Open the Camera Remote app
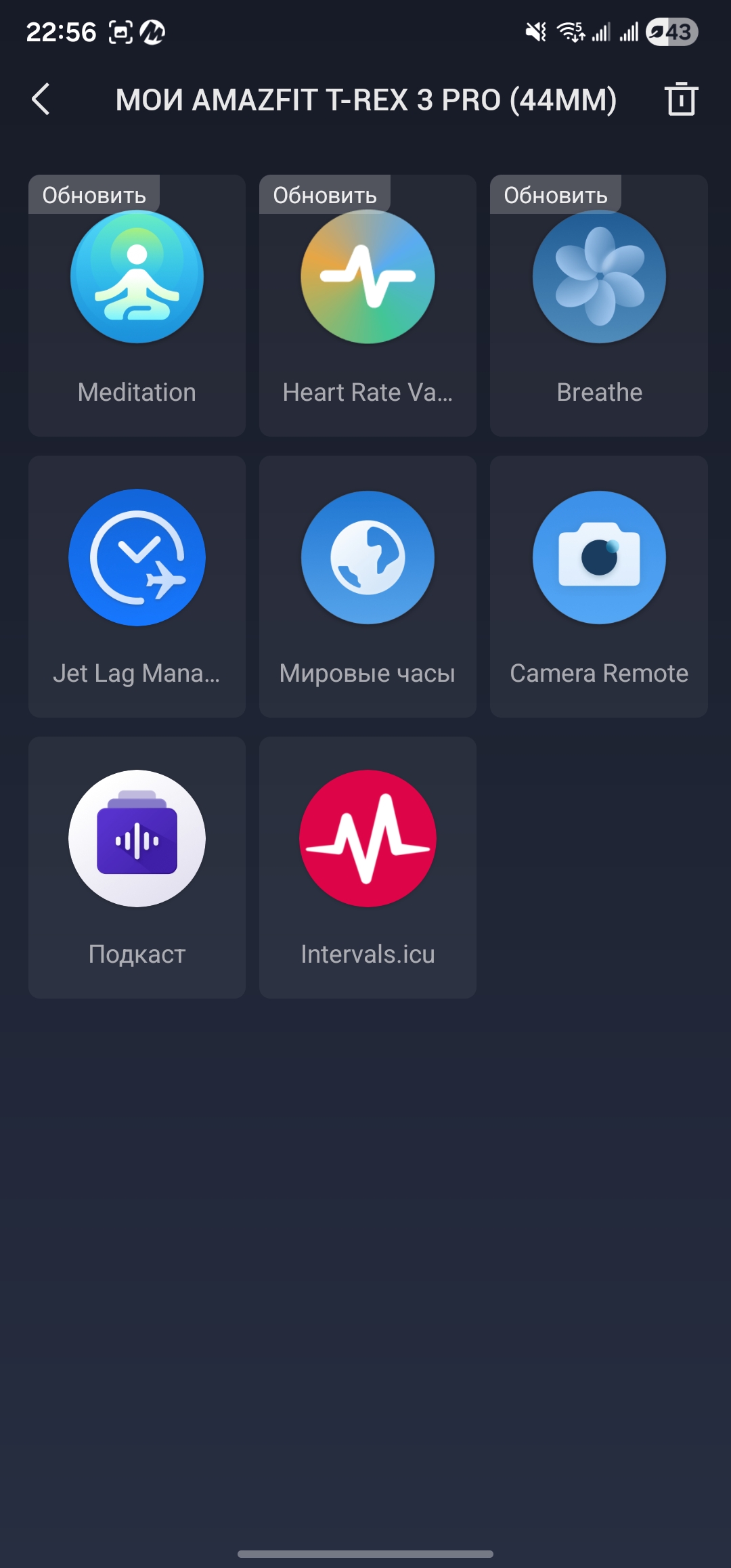The width and height of the screenshot is (731, 1568). (x=599, y=586)
